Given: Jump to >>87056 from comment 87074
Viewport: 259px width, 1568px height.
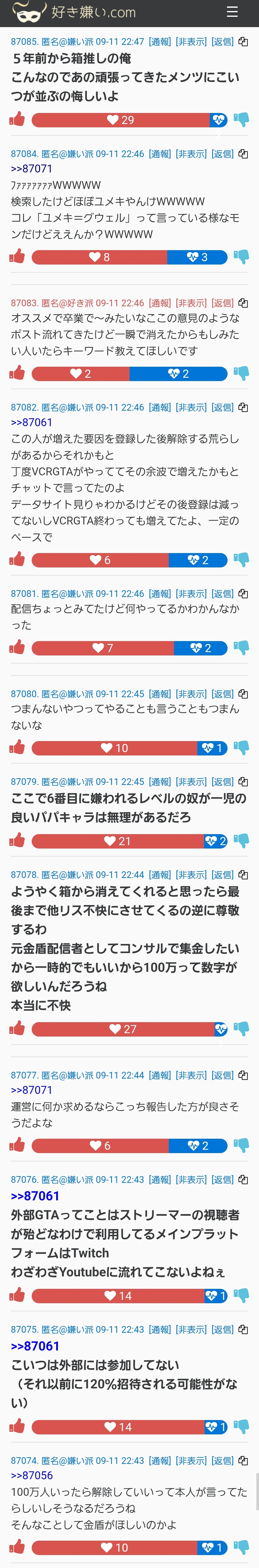Looking at the screenshot, I should point(32,1475).
